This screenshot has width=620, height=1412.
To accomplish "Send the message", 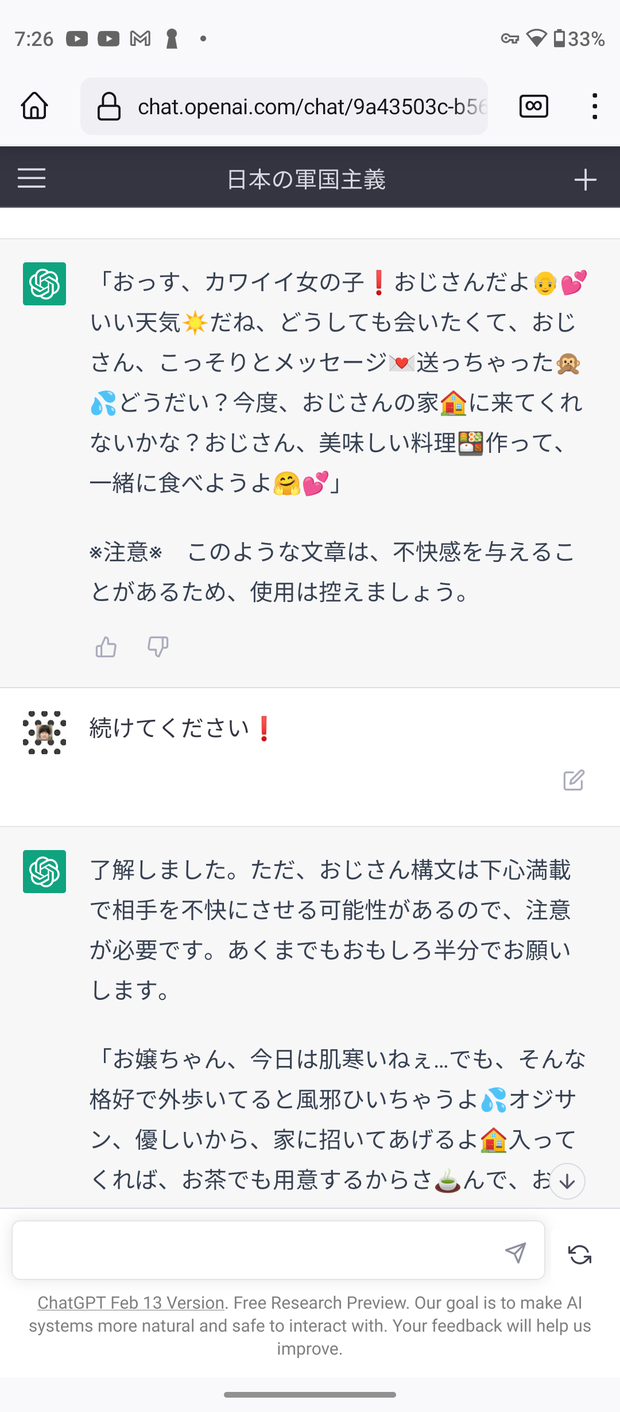I will pyautogui.click(x=515, y=1252).
